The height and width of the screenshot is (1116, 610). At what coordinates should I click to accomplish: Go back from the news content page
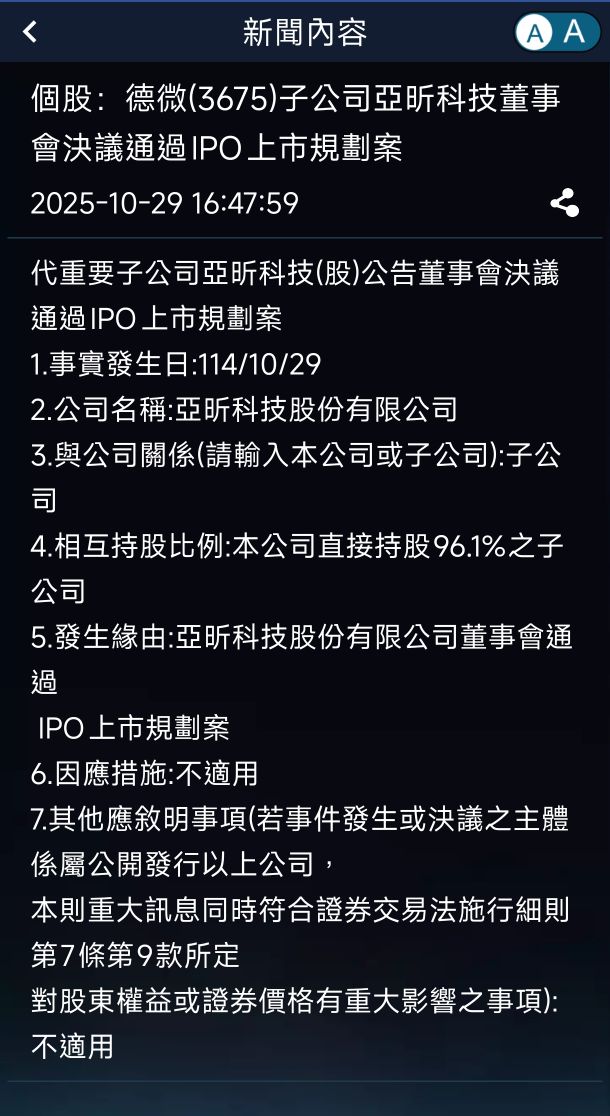point(30,32)
